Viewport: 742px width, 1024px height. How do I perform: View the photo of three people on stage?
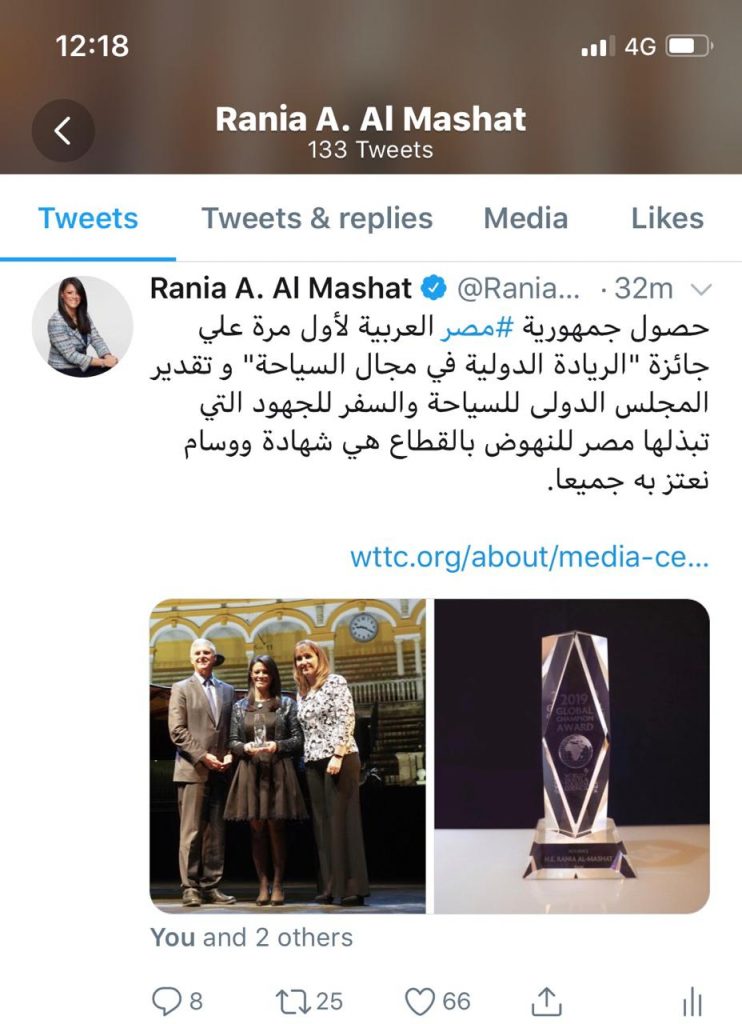click(x=288, y=756)
